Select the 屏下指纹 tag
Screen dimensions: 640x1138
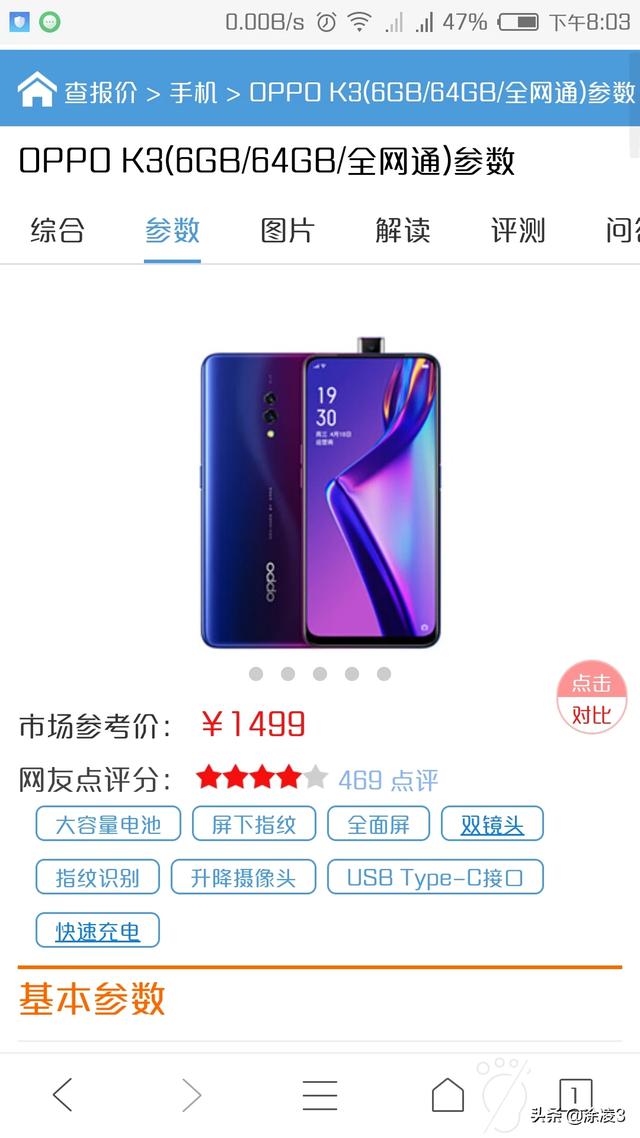(254, 825)
